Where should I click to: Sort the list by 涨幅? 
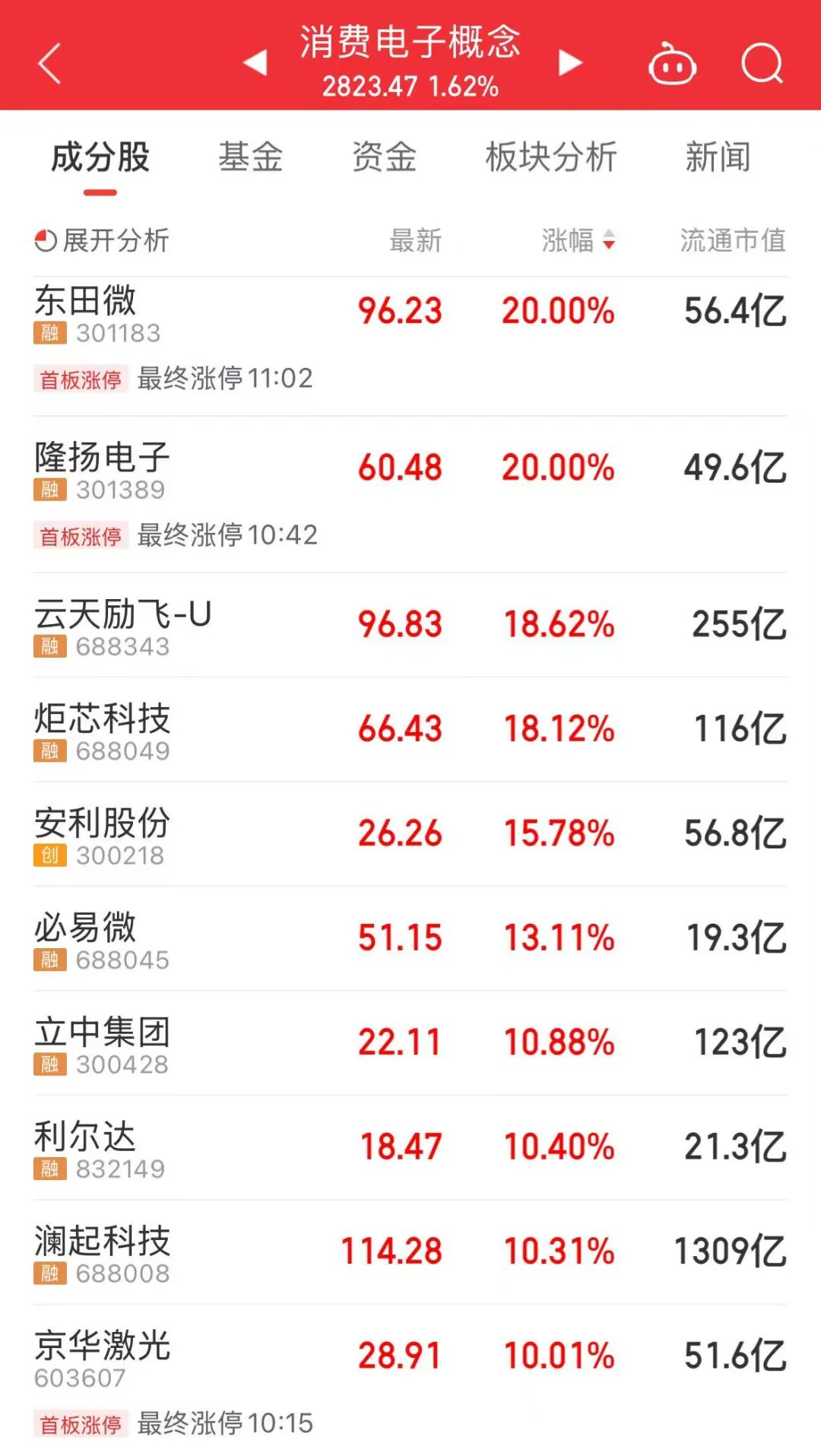pos(579,240)
